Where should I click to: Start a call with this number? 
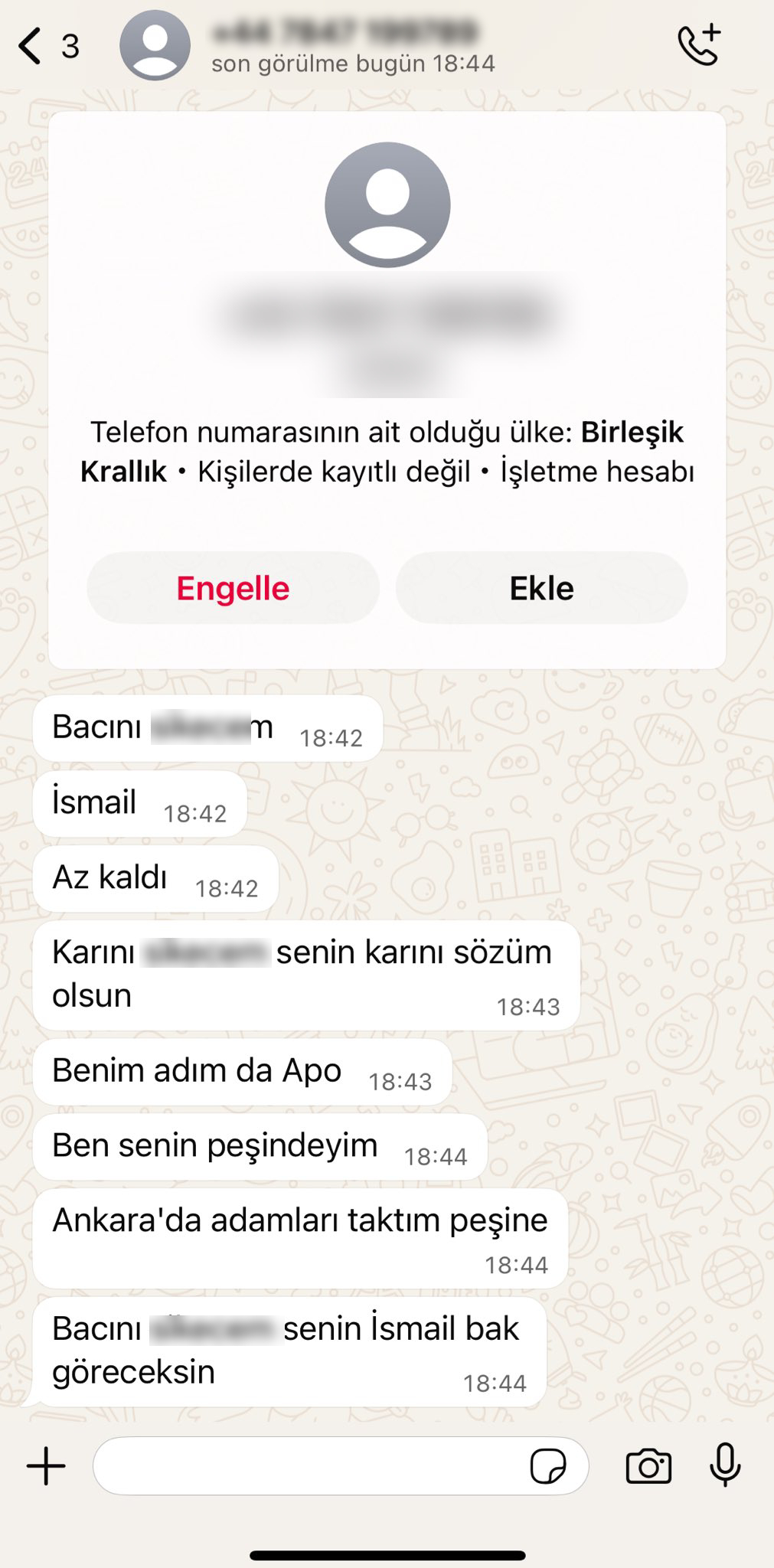(x=700, y=45)
